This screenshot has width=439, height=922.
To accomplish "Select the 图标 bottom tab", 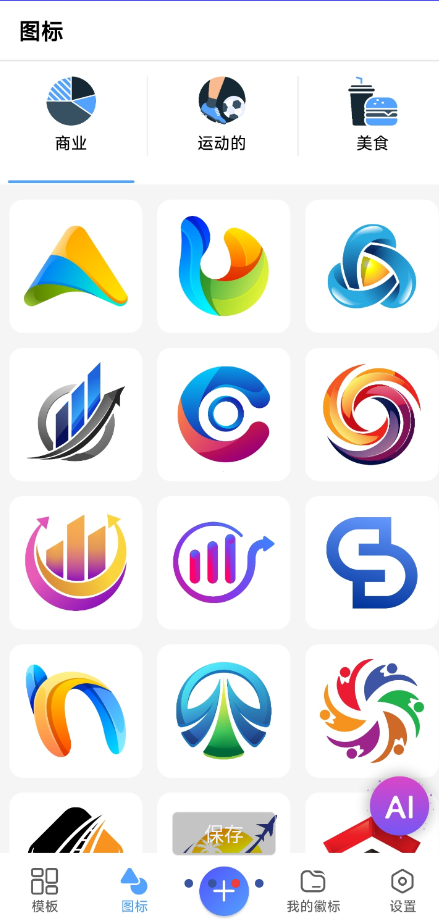I will pyautogui.click(x=134, y=890).
